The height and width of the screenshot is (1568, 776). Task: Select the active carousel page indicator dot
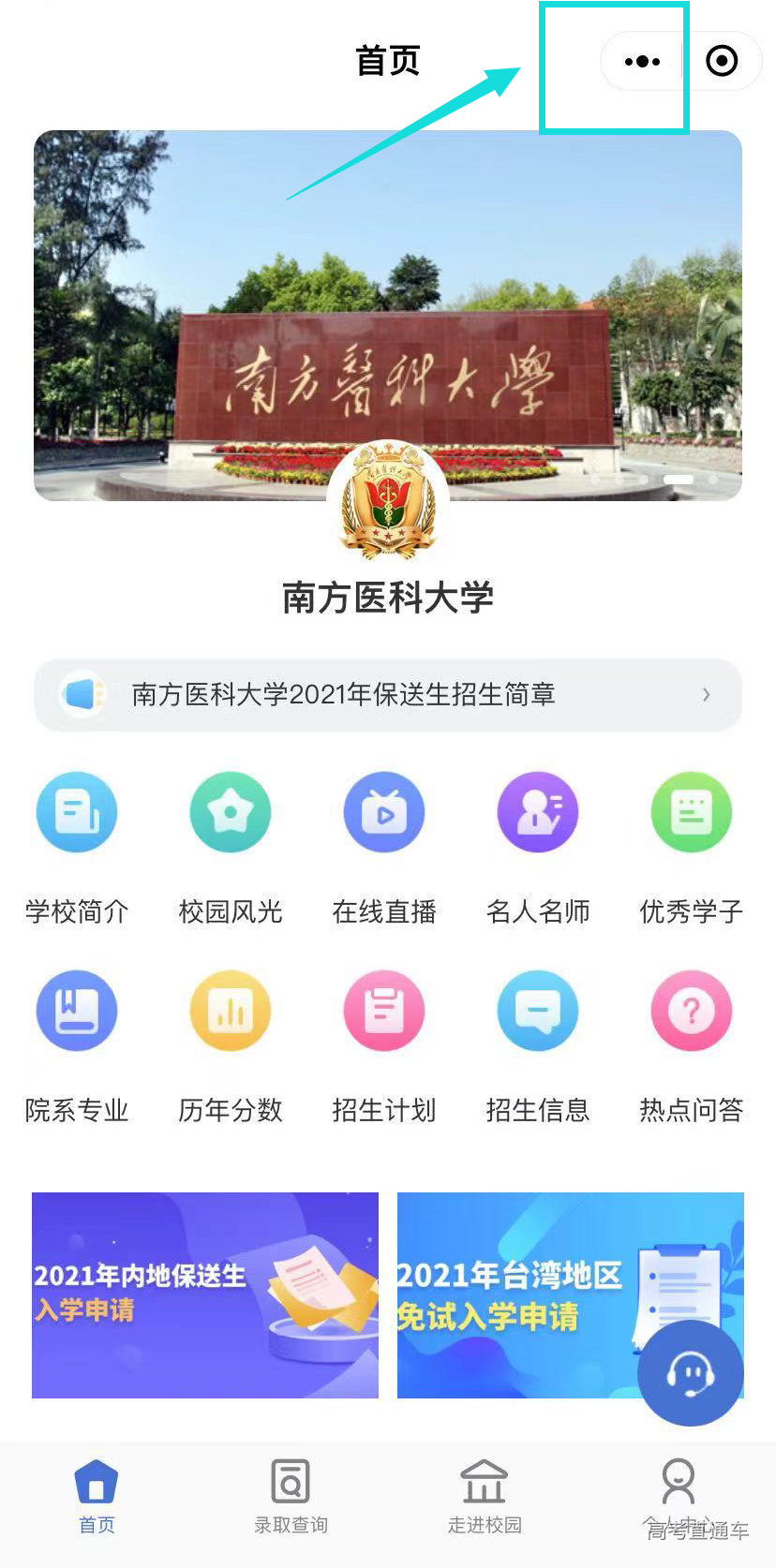679,478
